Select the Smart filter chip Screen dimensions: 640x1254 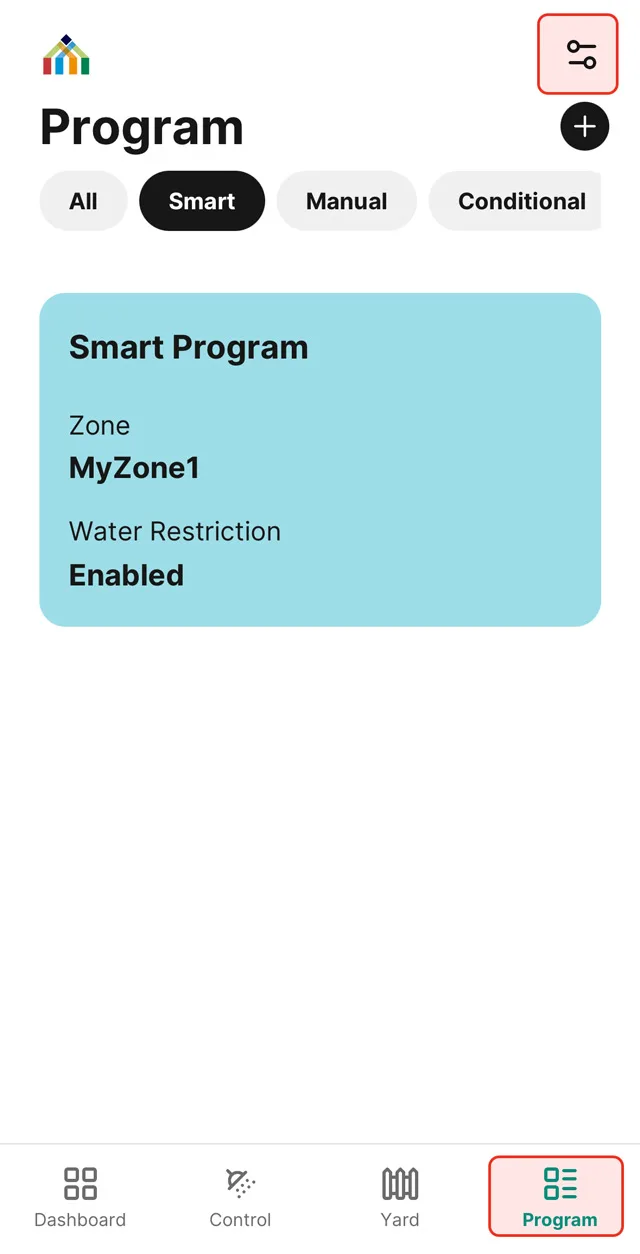[202, 201]
